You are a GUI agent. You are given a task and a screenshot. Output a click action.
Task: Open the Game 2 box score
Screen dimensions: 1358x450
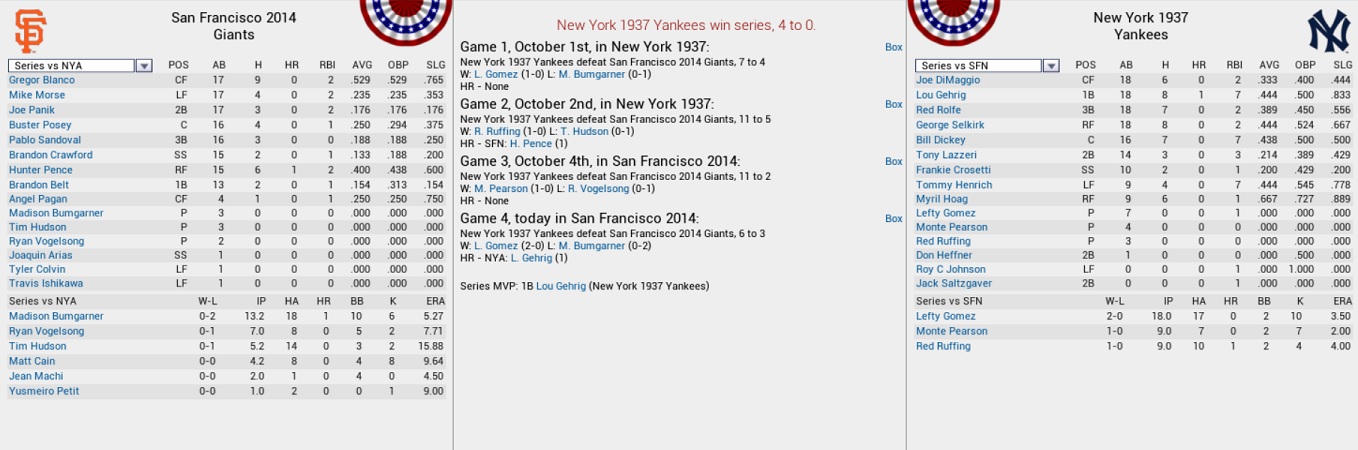pos(893,104)
